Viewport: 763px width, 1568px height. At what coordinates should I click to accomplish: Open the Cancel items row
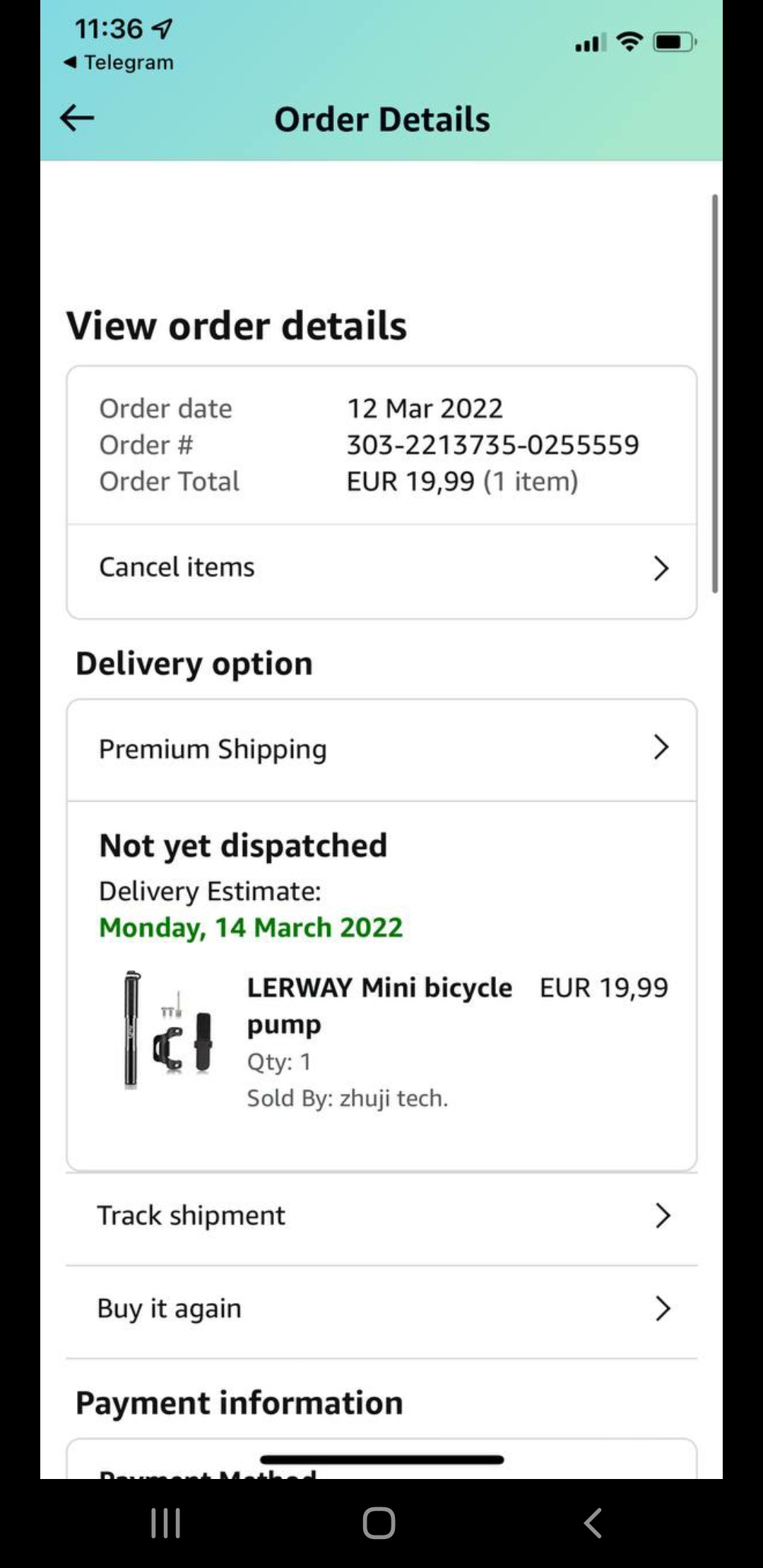381,568
